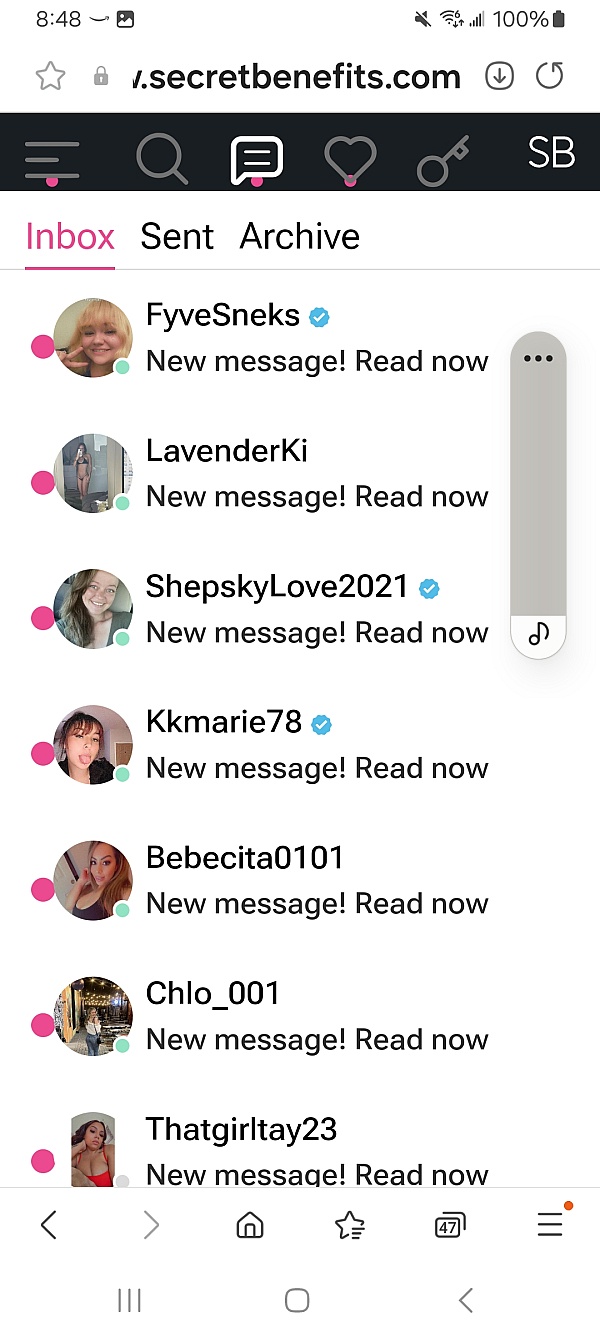
Task: Select the Inbox tab
Action: [70, 237]
